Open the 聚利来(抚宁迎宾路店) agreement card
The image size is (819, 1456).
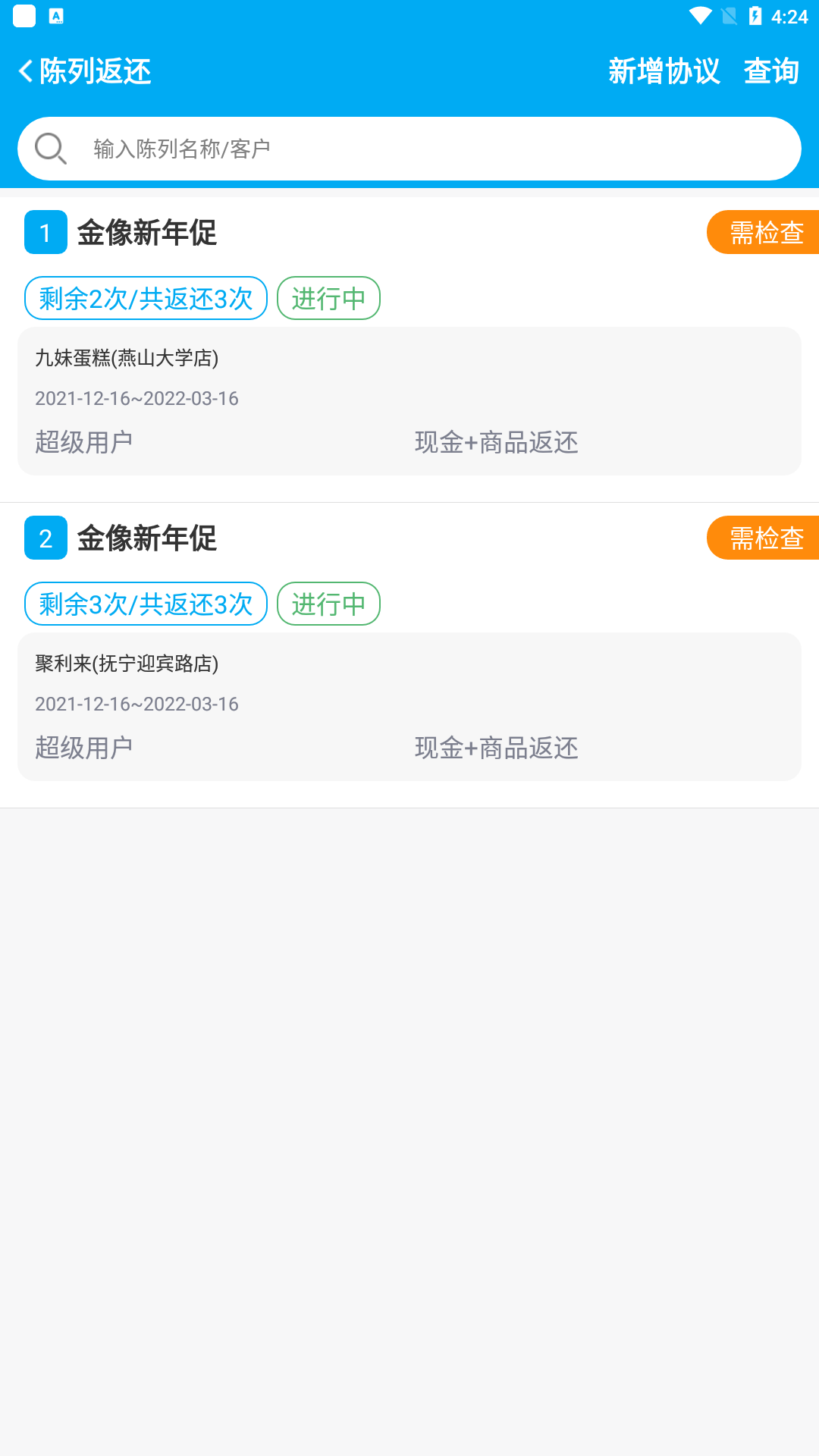tap(409, 706)
